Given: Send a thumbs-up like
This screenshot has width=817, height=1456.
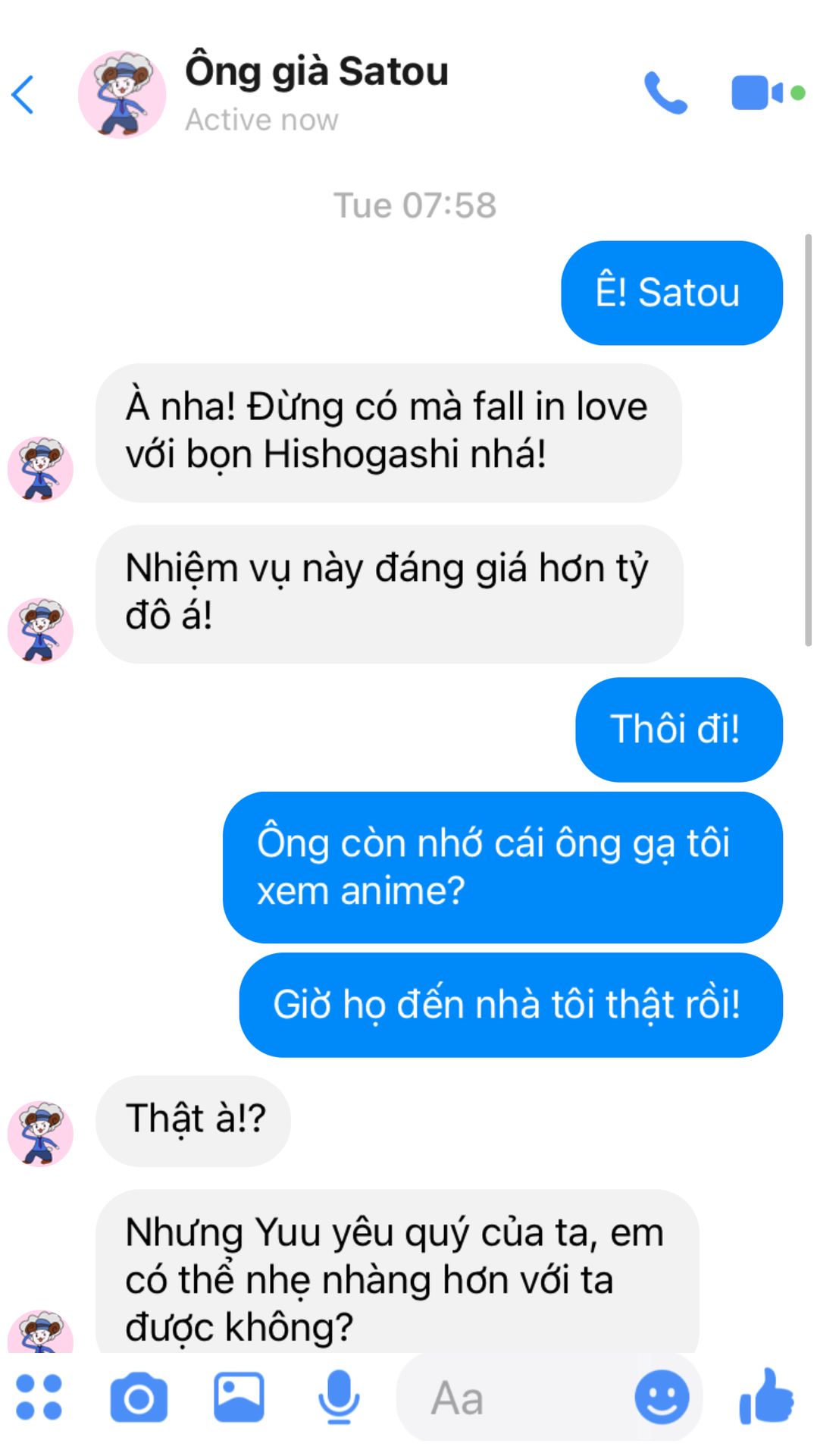Looking at the screenshot, I should click(x=765, y=1397).
